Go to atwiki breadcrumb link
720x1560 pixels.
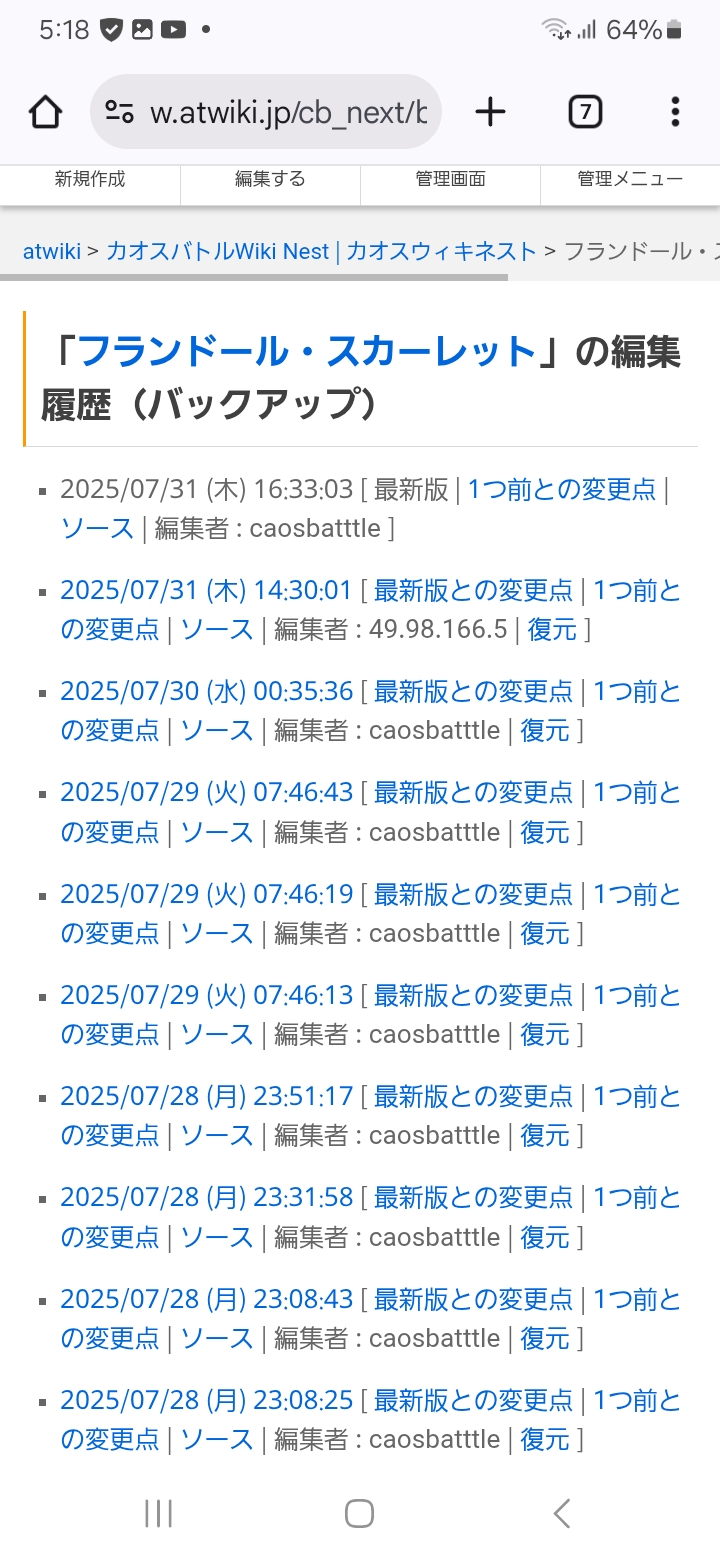pos(52,251)
